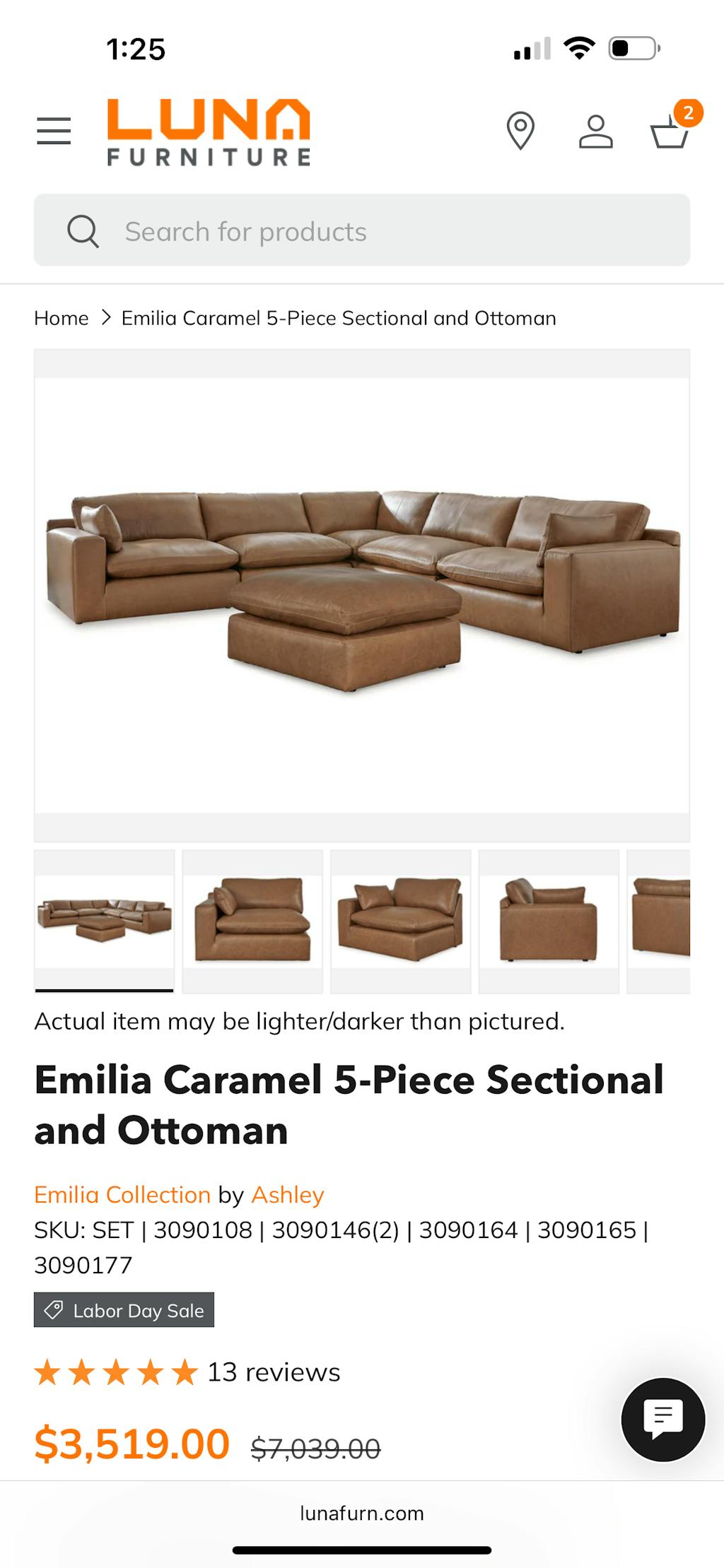Open the store locator pin
Image resolution: width=724 pixels, height=1568 pixels.
click(520, 131)
